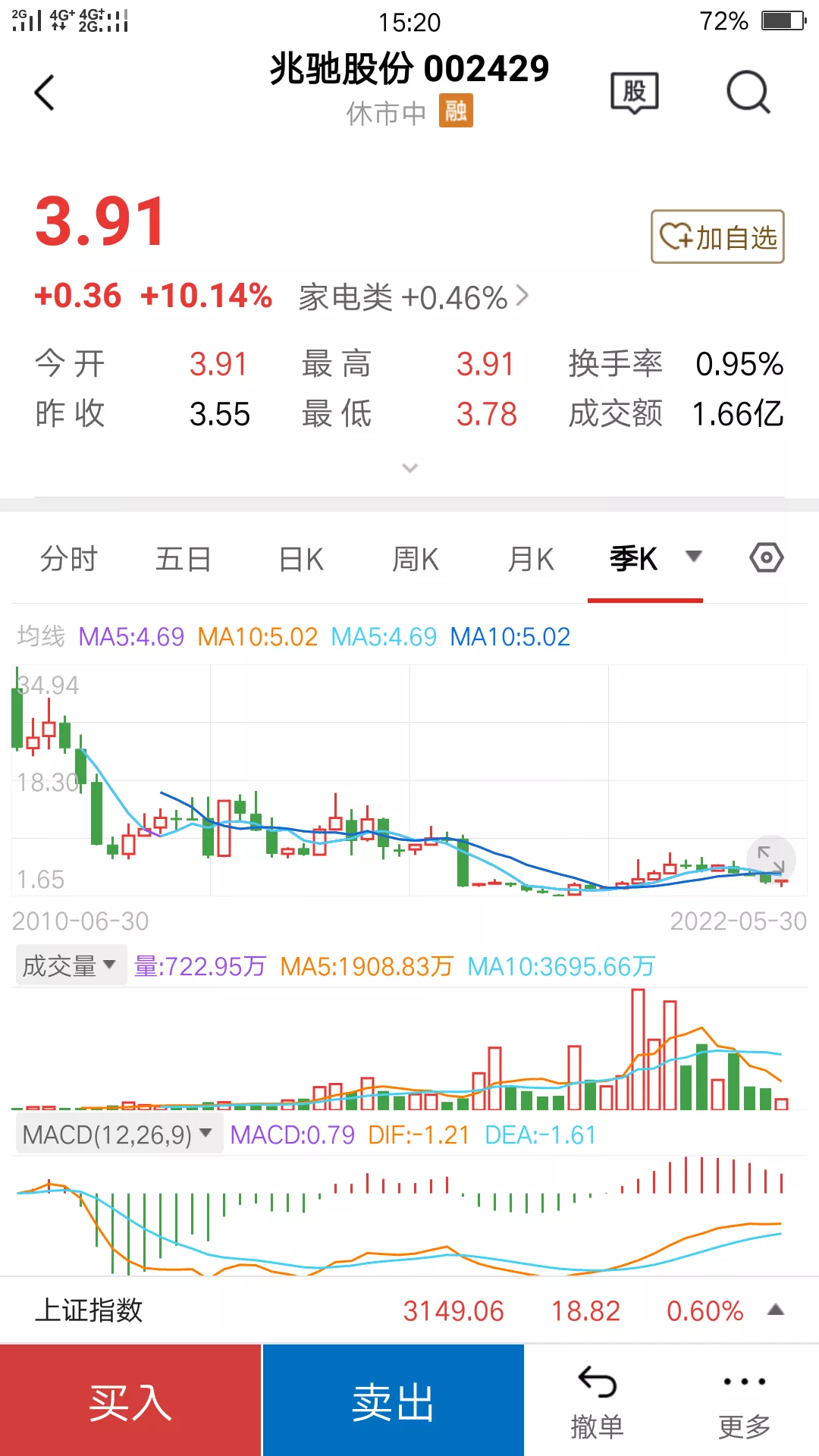
Task: Open the 股 discussion icon
Action: tap(634, 93)
